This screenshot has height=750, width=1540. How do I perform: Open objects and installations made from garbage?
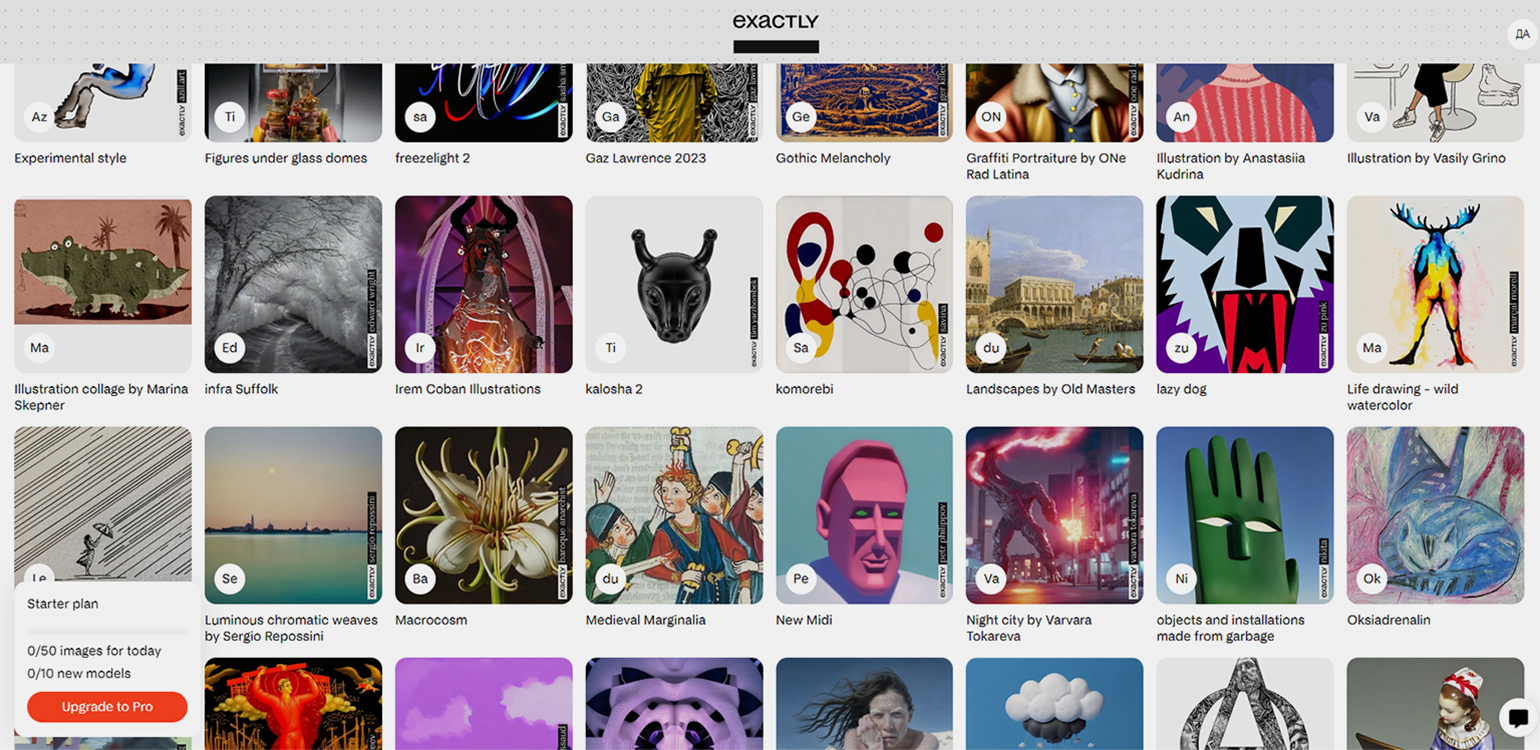coord(1244,515)
